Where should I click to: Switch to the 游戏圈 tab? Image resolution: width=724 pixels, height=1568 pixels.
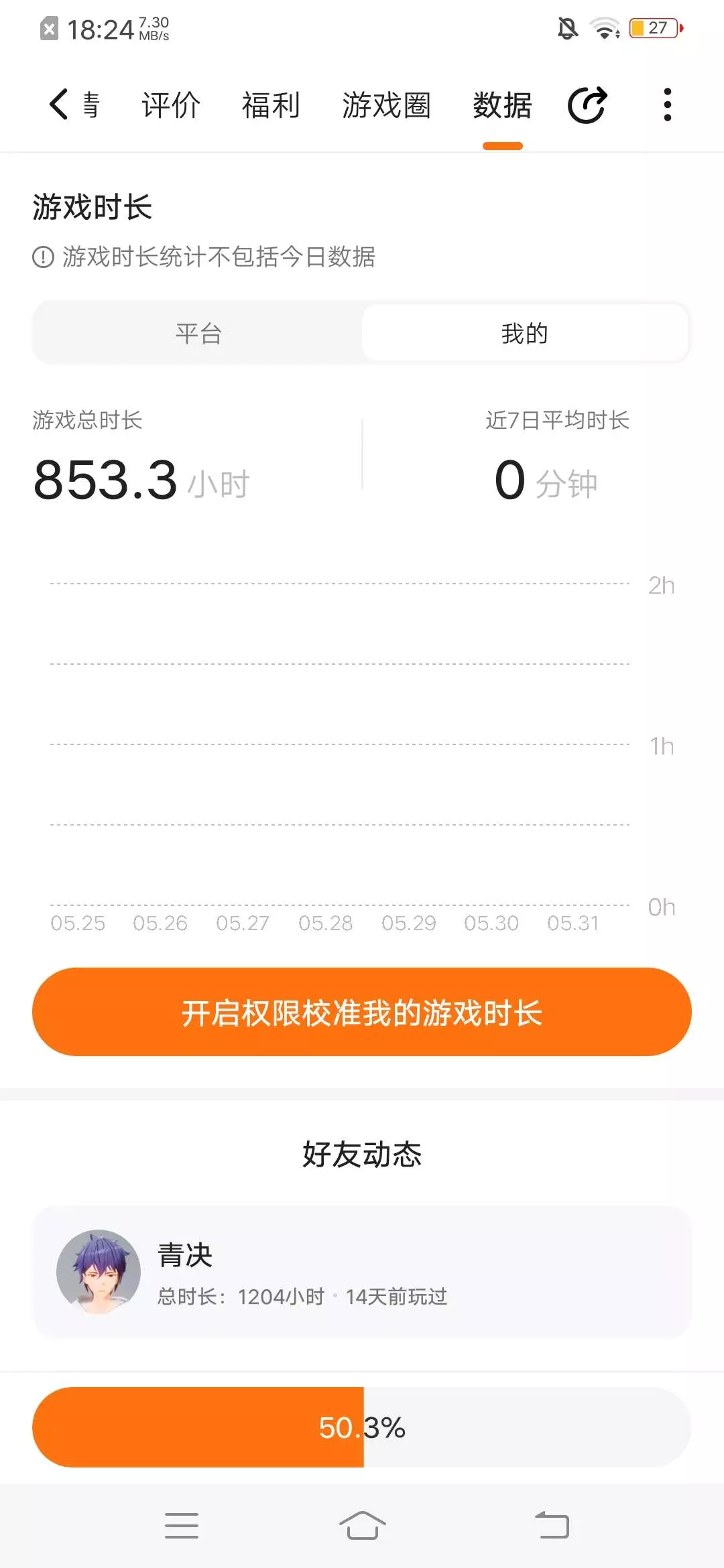(386, 106)
